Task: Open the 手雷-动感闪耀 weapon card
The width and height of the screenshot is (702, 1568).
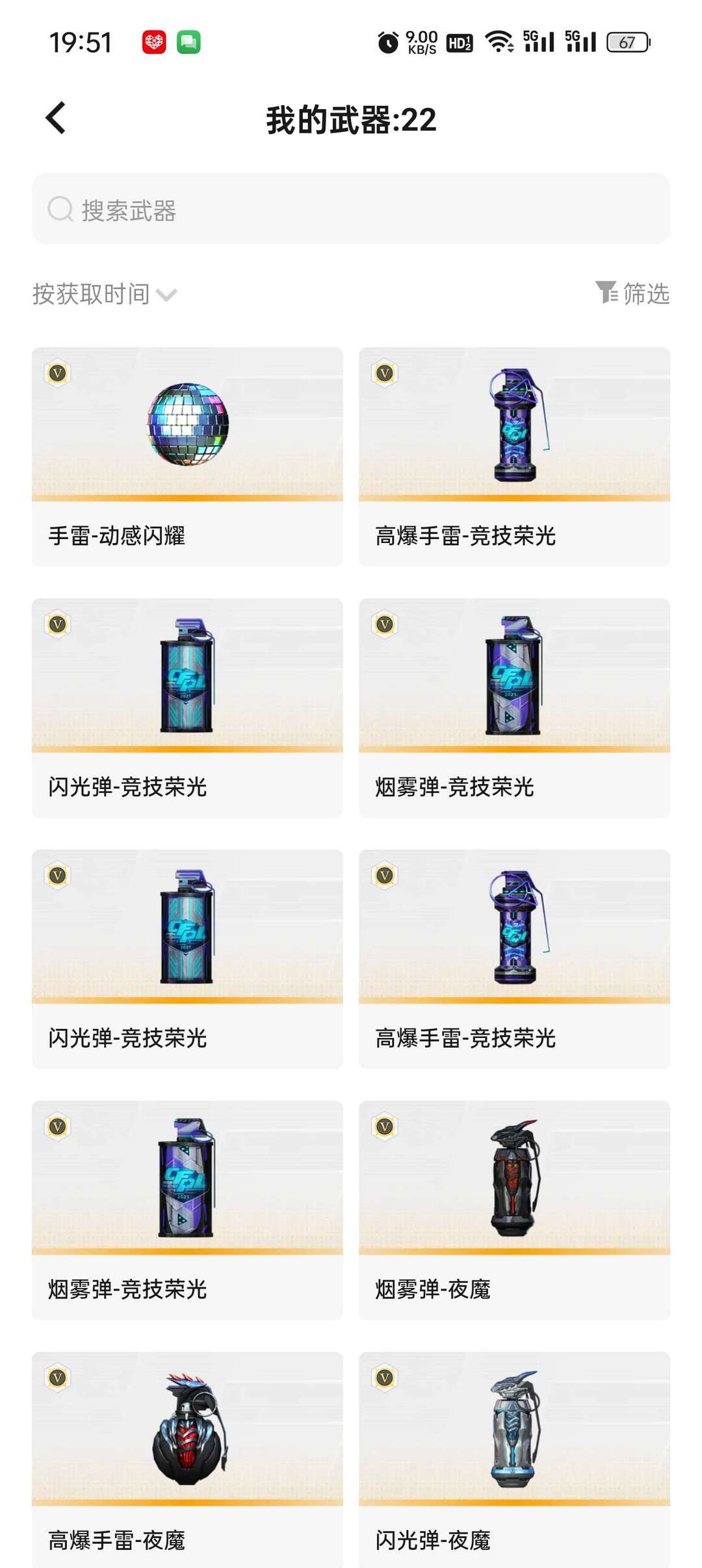Action: [x=187, y=457]
